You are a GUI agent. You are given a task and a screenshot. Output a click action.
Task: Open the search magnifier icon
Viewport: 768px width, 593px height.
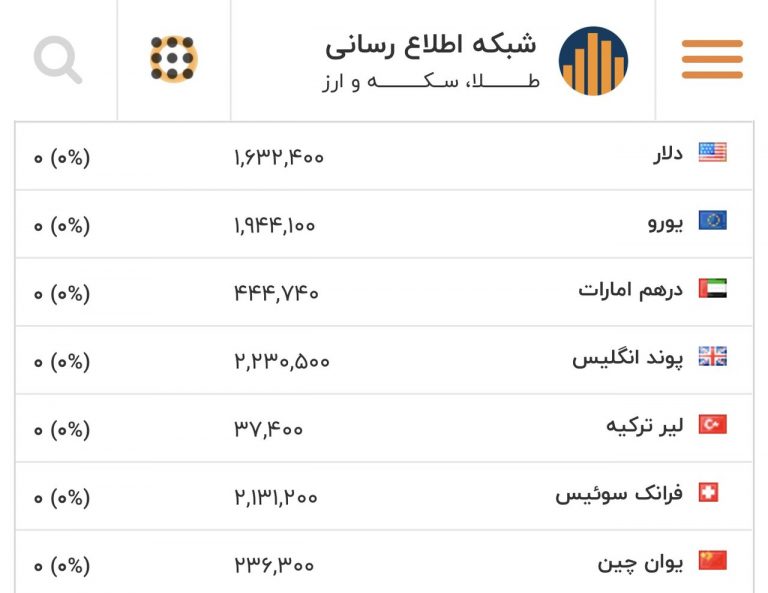58,59
